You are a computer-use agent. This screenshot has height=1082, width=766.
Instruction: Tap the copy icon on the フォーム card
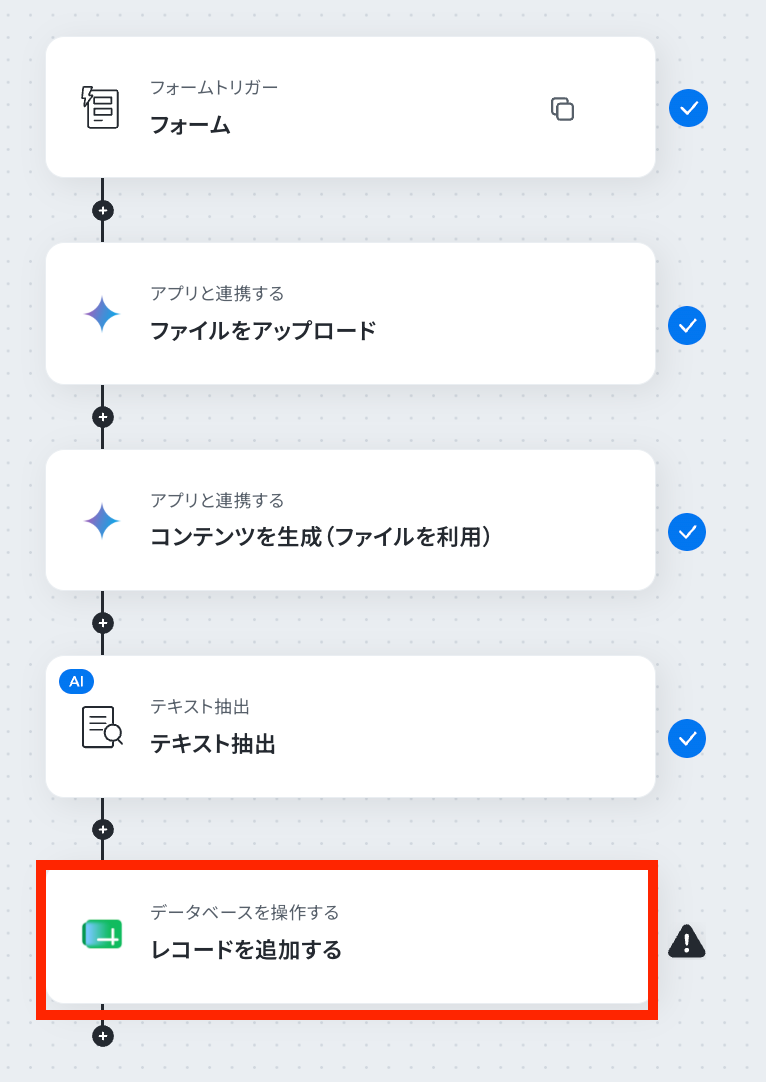pyautogui.click(x=562, y=109)
